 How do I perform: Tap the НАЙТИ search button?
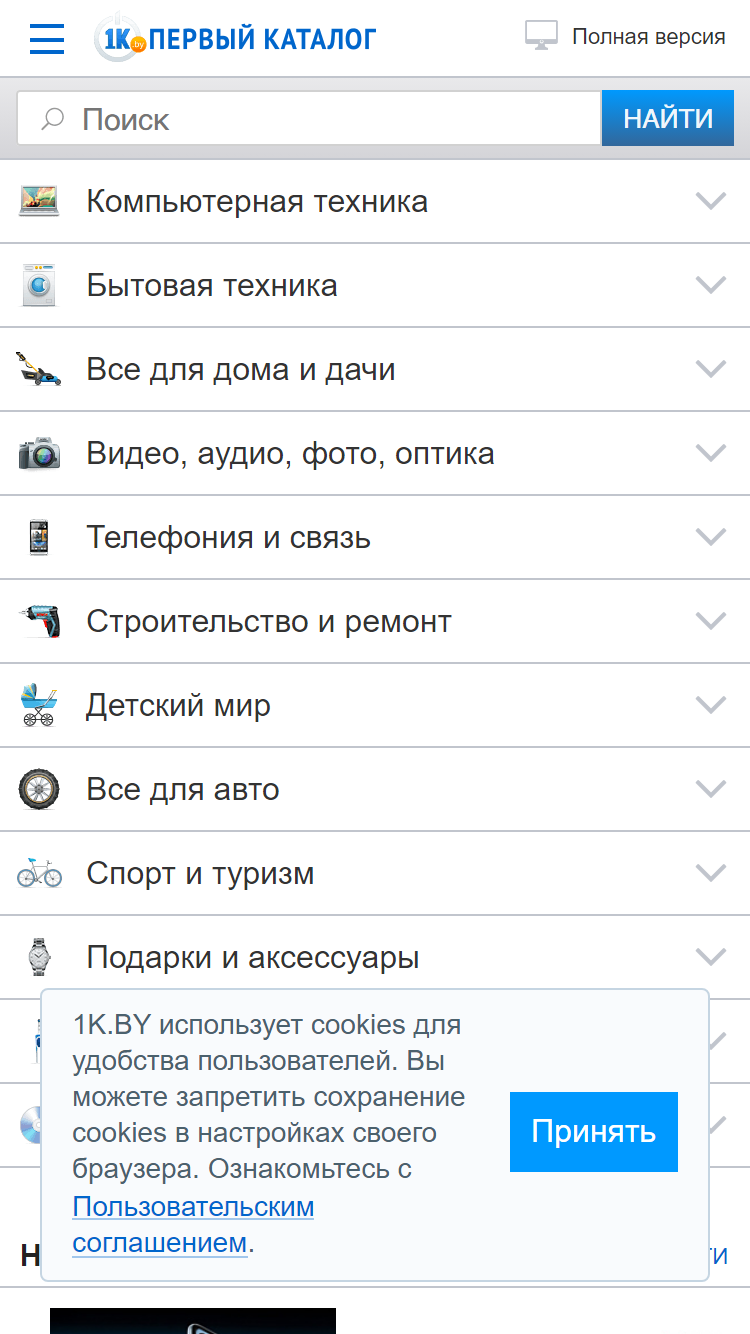[668, 119]
